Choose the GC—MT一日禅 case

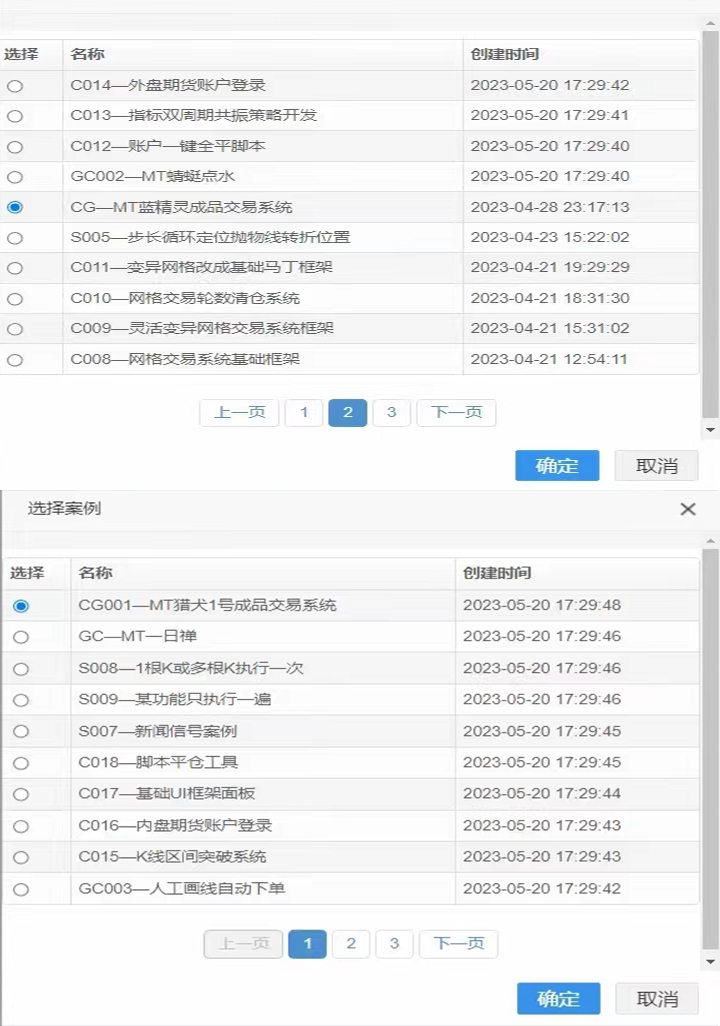21,637
